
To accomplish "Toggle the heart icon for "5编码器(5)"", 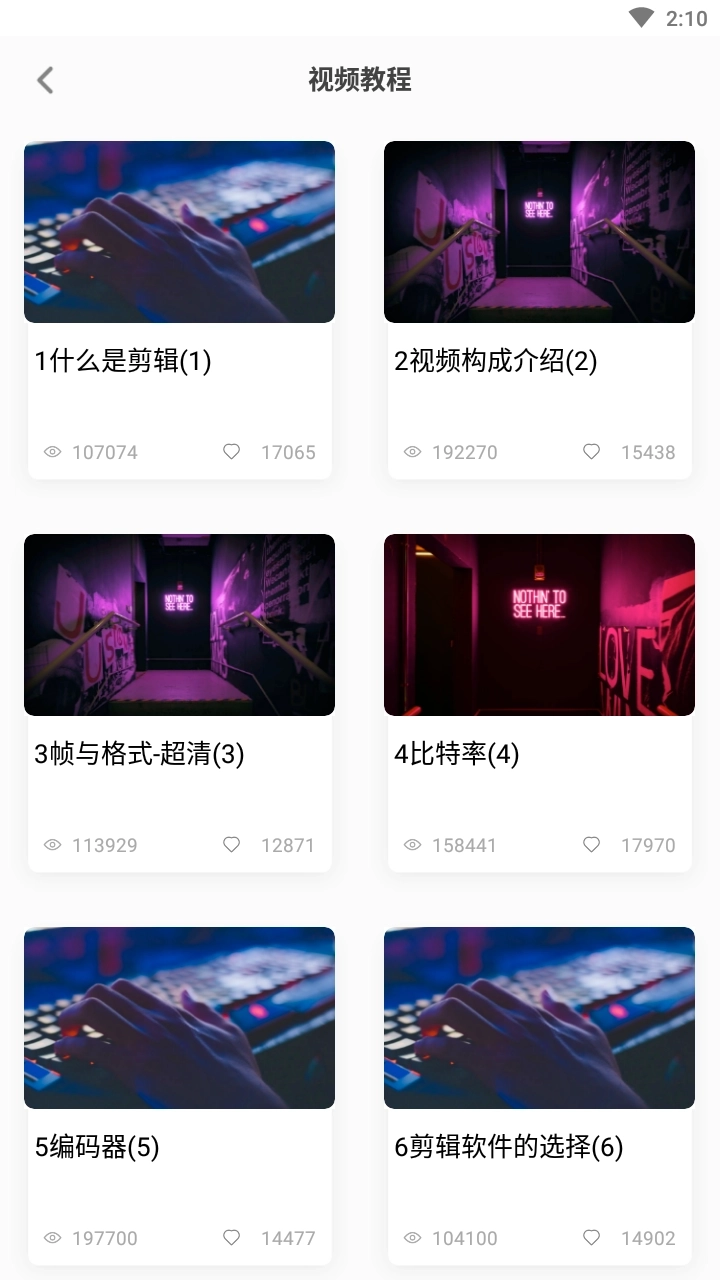I will pos(231,1237).
